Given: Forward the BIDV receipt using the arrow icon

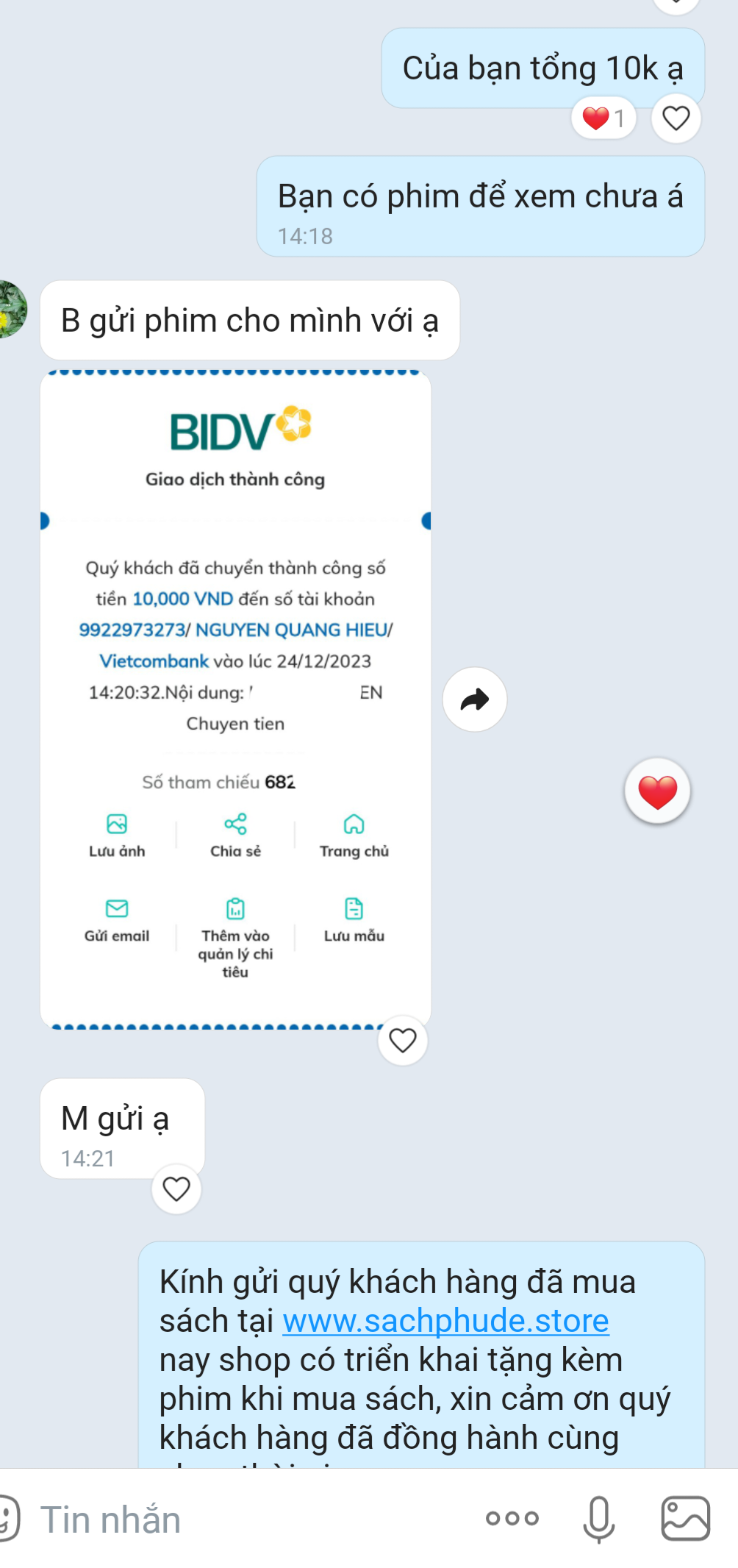Looking at the screenshot, I should click(x=475, y=699).
